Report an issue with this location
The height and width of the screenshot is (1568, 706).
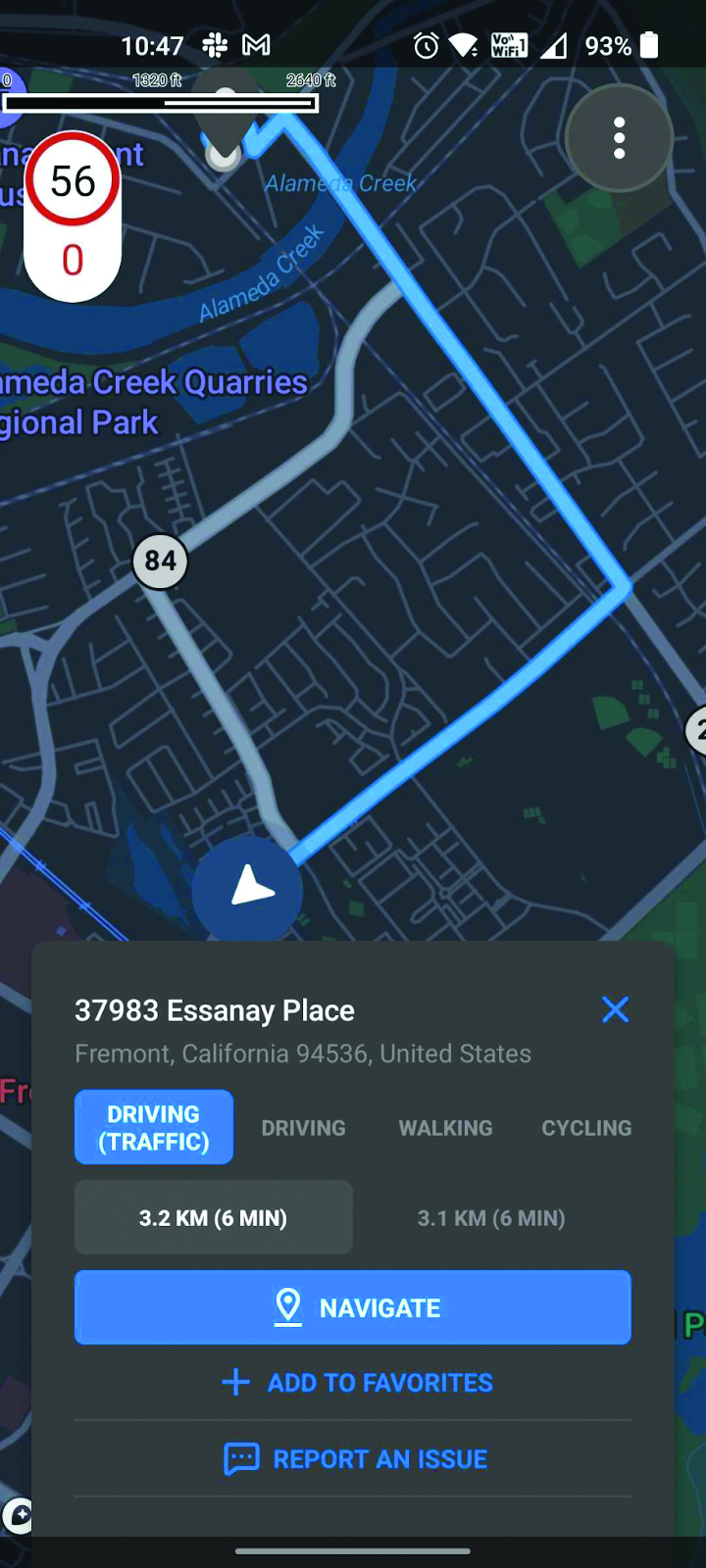tap(355, 1459)
